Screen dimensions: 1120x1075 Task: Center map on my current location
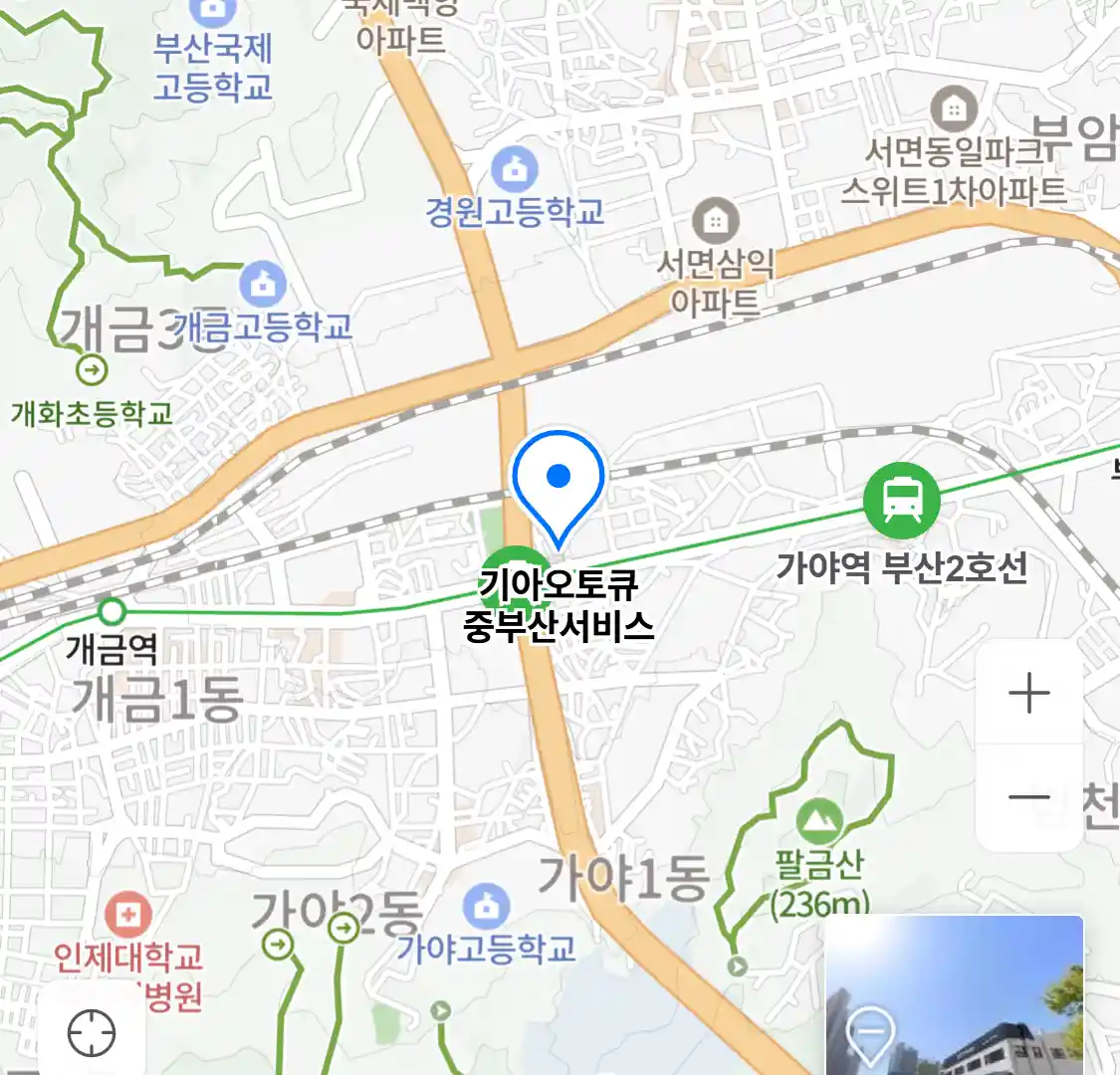92,1033
